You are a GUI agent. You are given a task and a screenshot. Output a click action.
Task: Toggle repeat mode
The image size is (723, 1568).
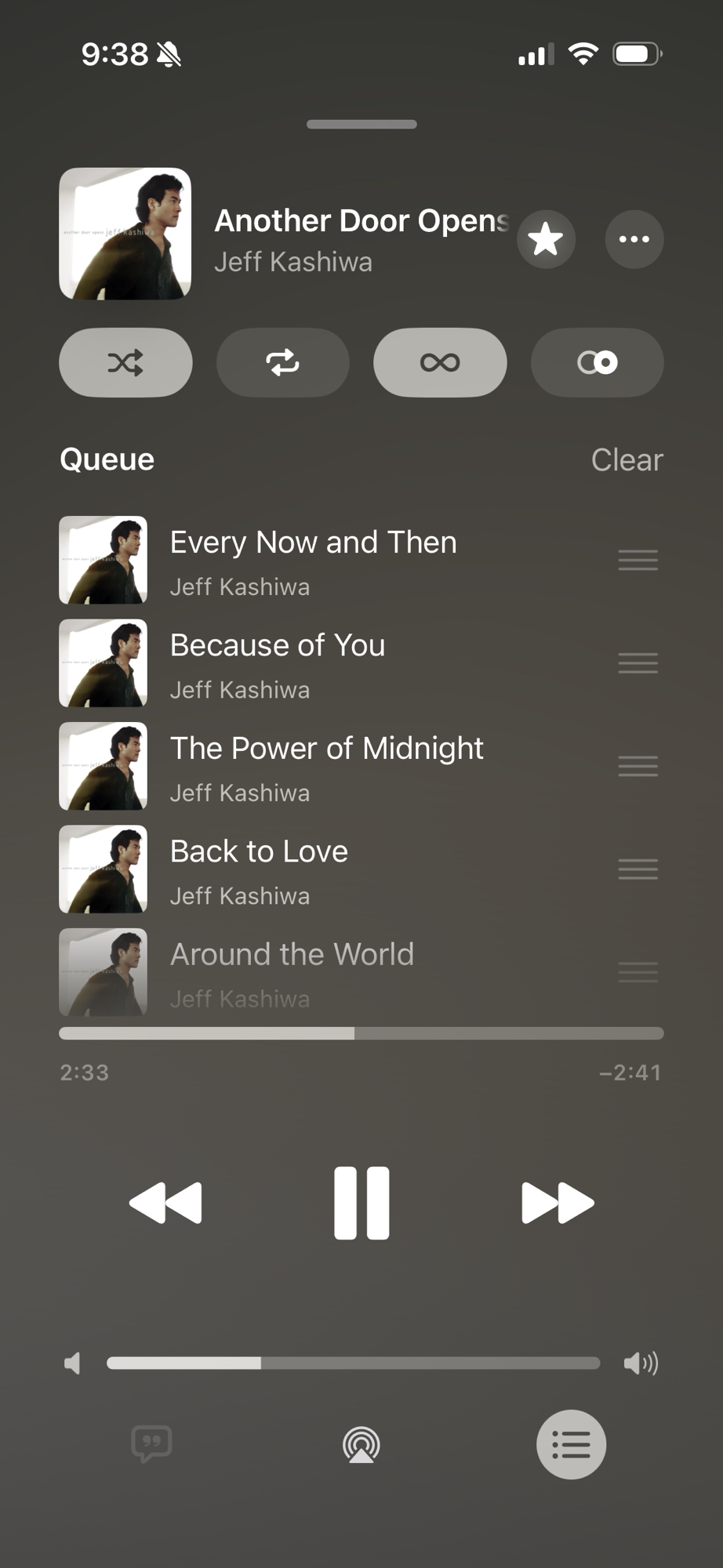point(282,362)
